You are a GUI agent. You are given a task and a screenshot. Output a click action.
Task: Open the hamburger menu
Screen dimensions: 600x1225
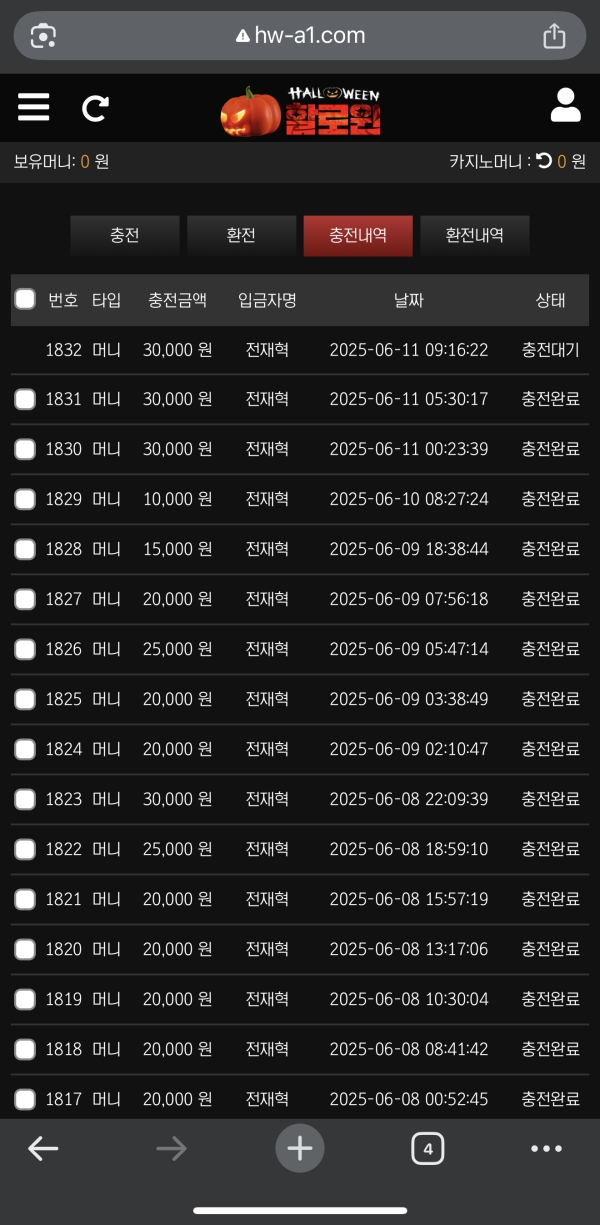[x=34, y=107]
